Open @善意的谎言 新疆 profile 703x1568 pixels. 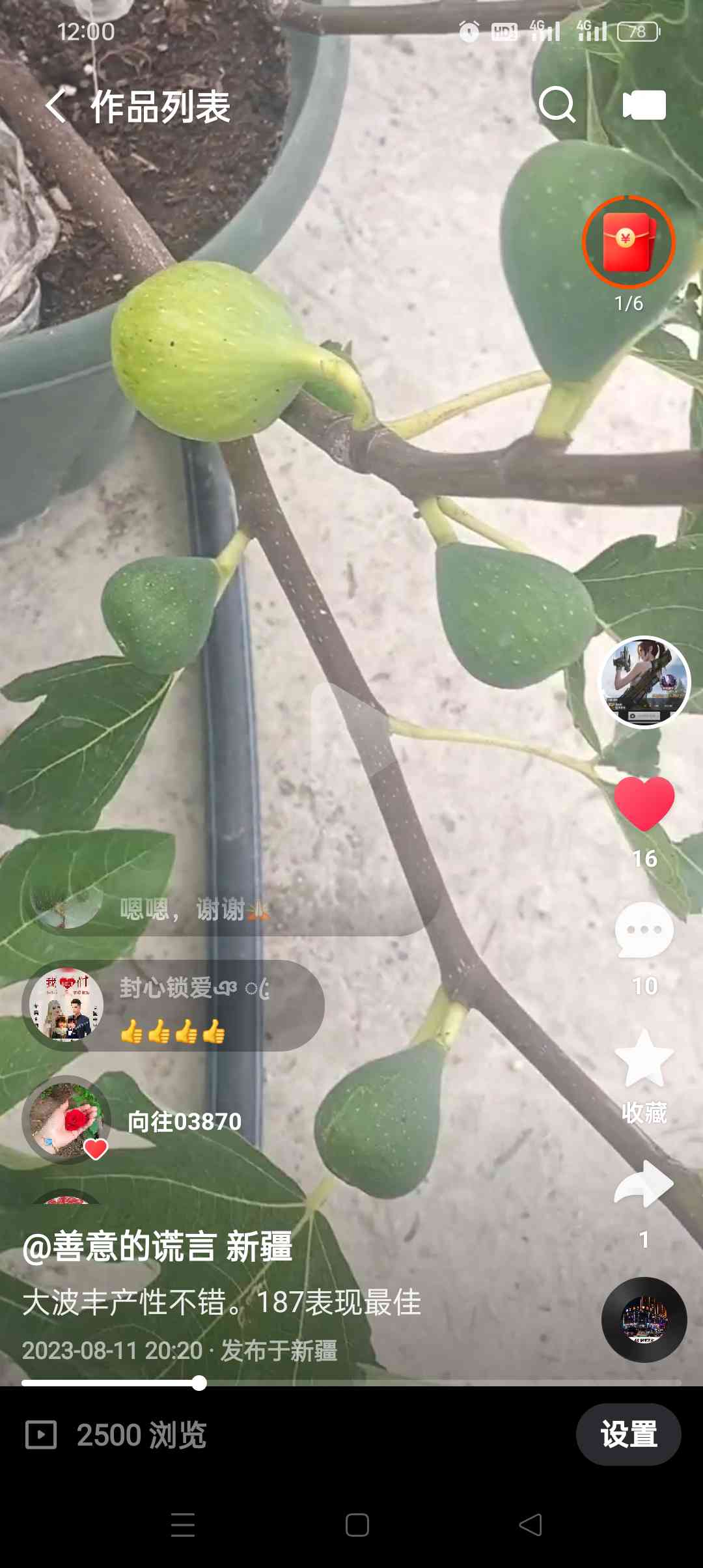[x=157, y=1247]
